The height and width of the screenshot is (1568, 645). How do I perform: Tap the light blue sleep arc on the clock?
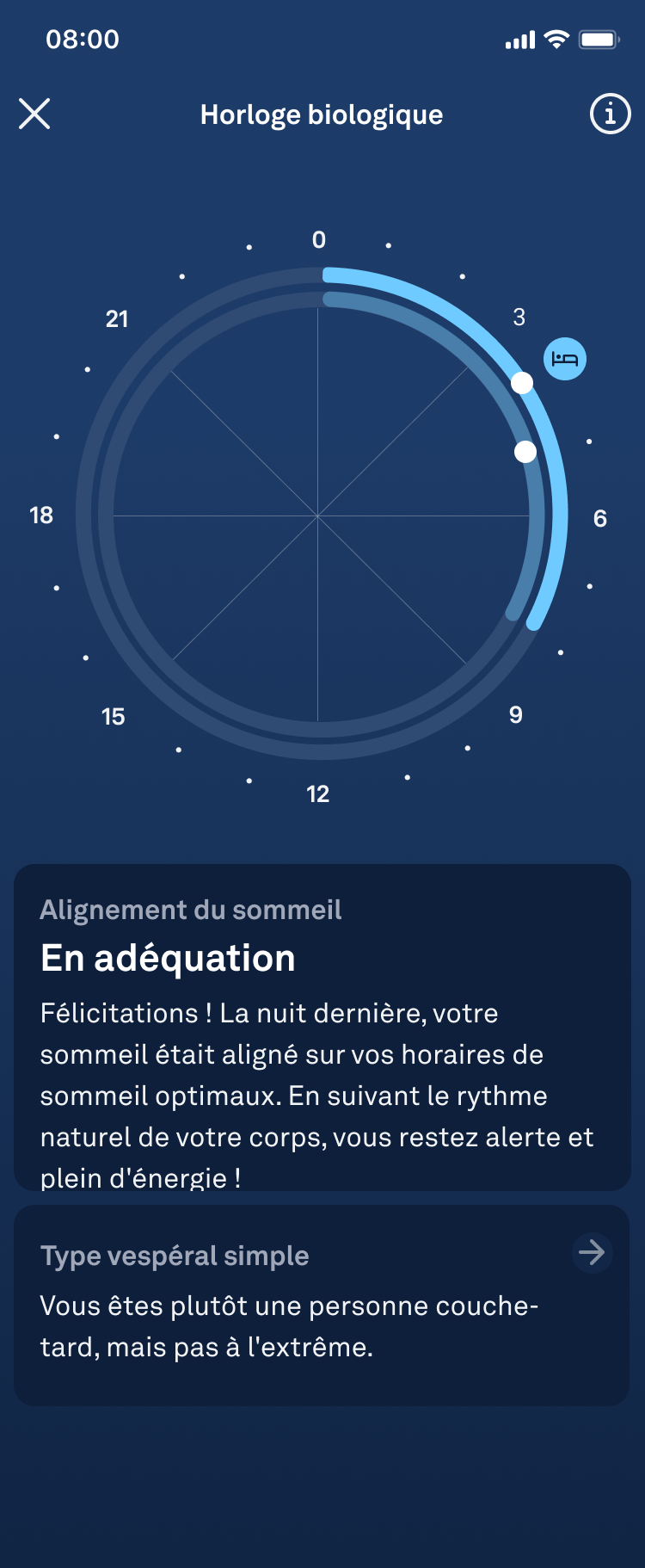(x=559, y=516)
